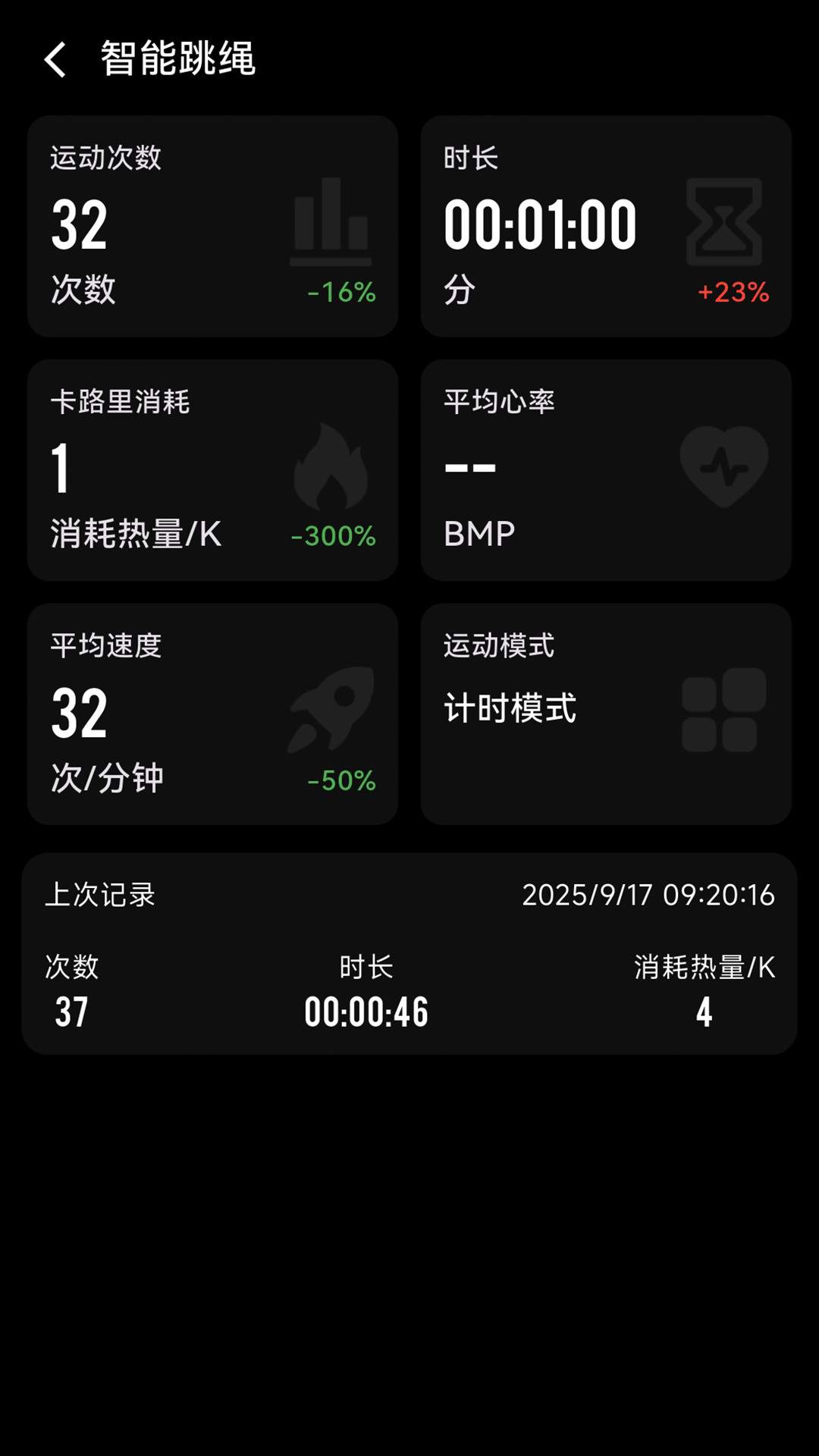Tap the 智能跳绳 title text
Screen dimensions: 819x1456
[176, 61]
